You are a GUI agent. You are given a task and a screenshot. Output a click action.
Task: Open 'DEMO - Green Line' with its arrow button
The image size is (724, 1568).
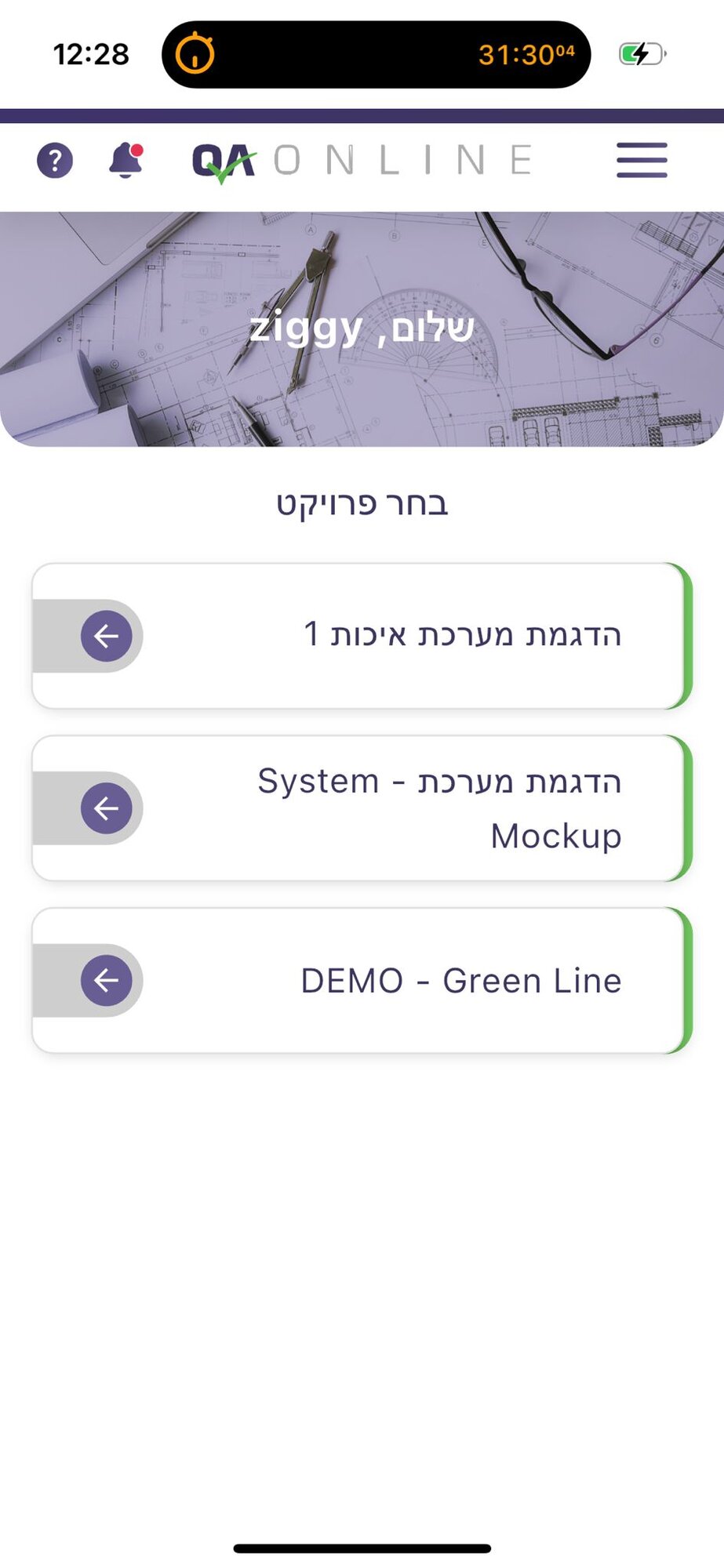[107, 980]
